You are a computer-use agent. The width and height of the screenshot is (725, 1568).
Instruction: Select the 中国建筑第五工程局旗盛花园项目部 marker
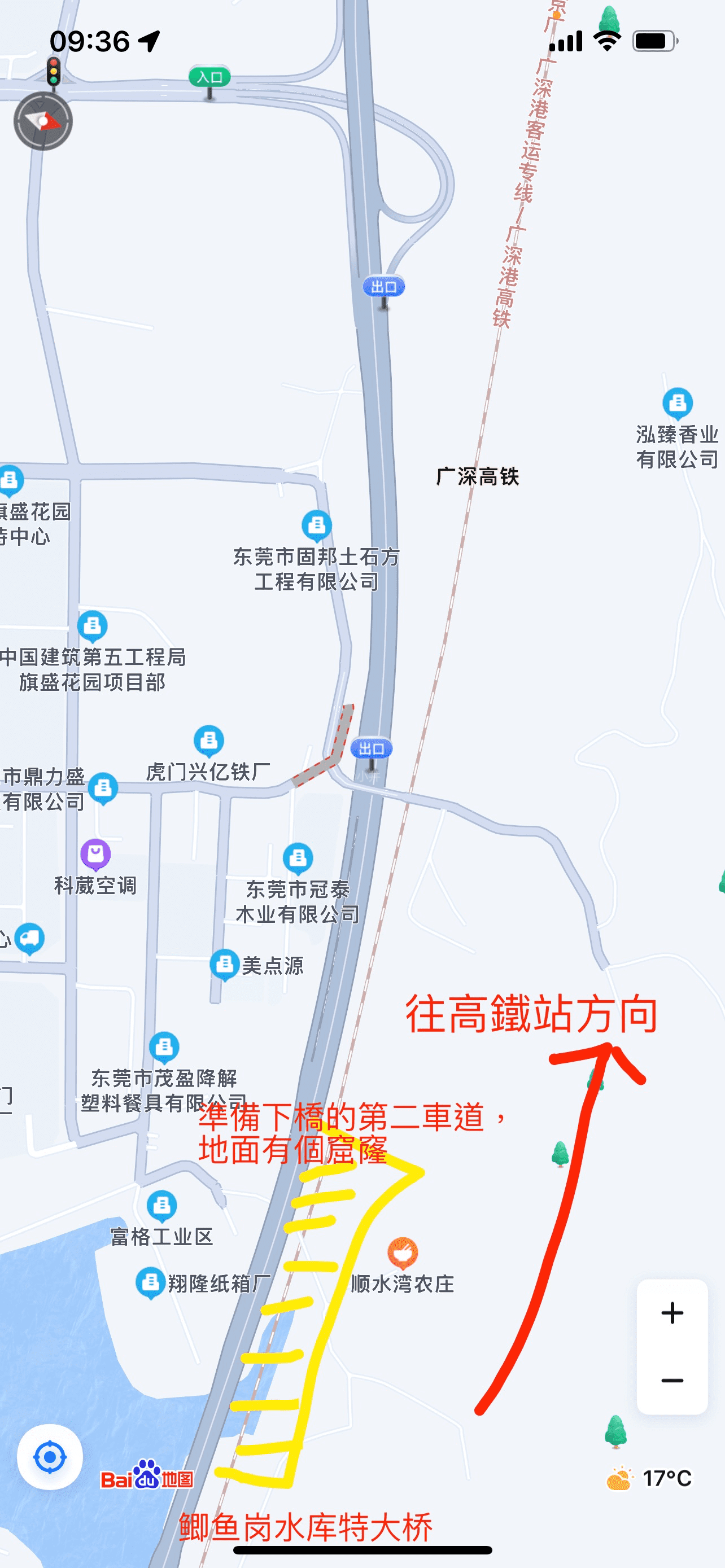coord(93,626)
